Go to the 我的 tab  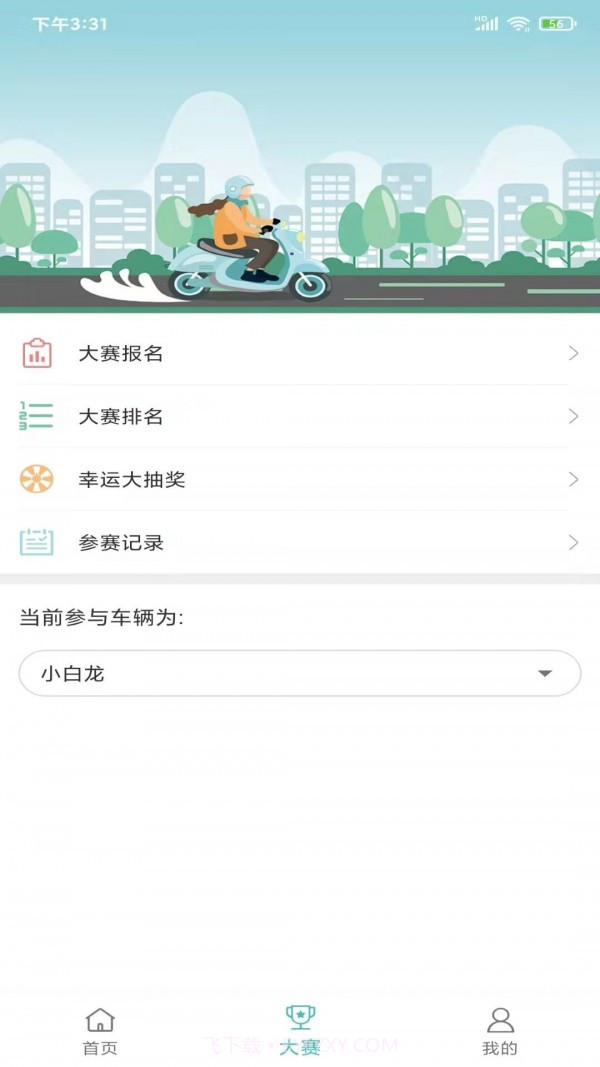(x=500, y=1031)
